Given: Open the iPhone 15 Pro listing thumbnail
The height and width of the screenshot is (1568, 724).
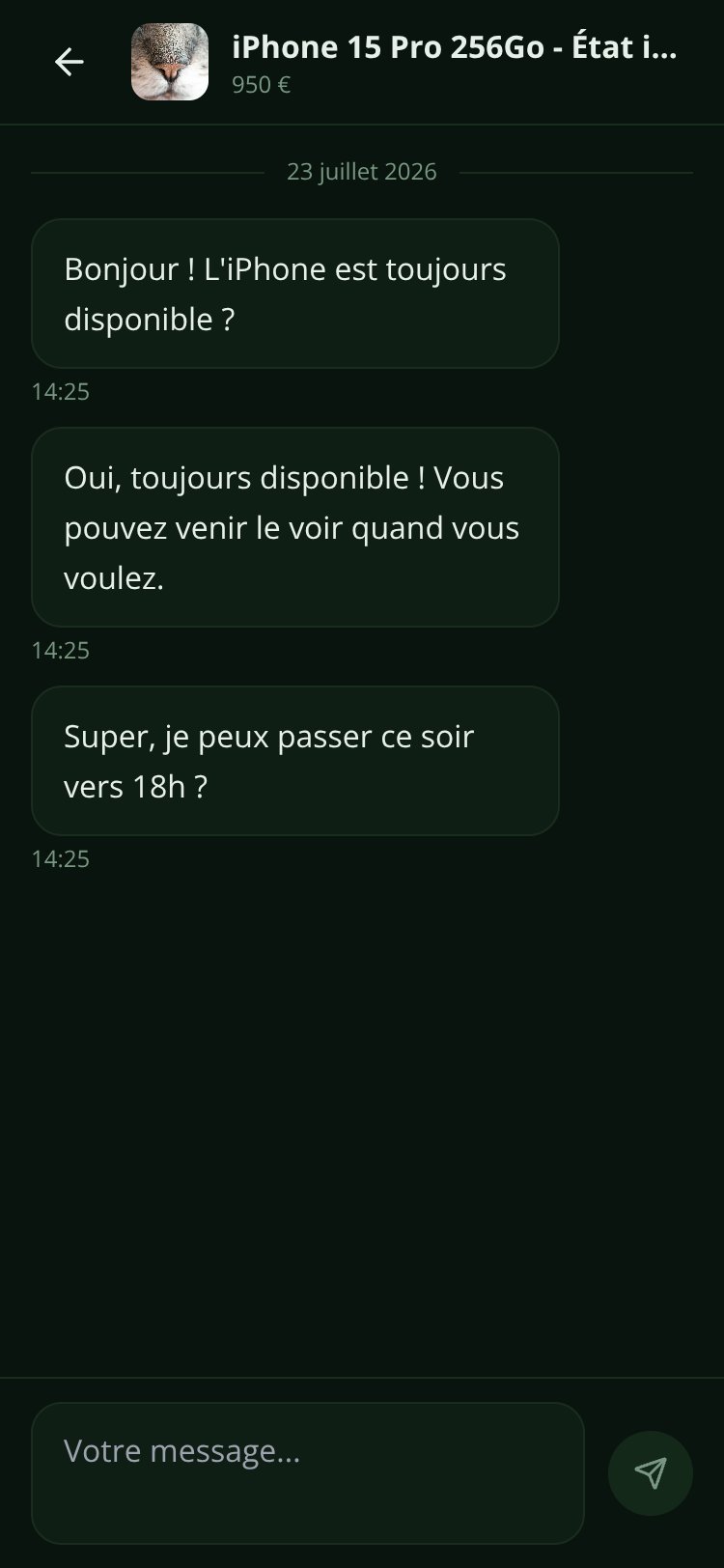Looking at the screenshot, I should (170, 62).
